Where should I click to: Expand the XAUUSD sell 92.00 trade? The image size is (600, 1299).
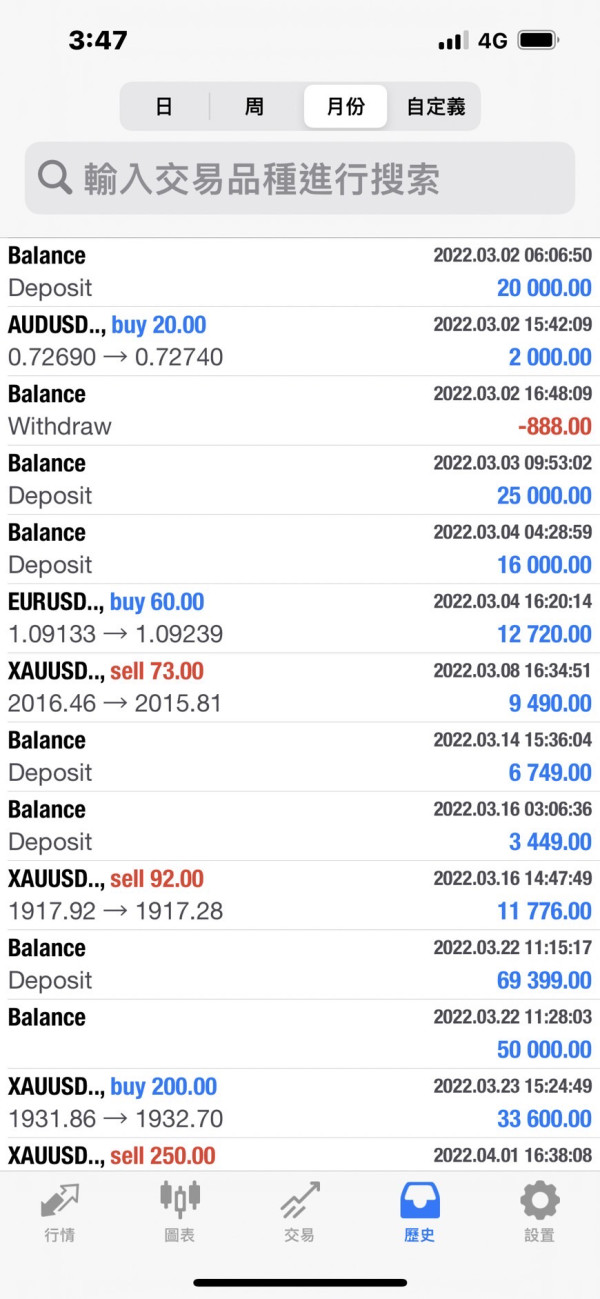coord(300,895)
